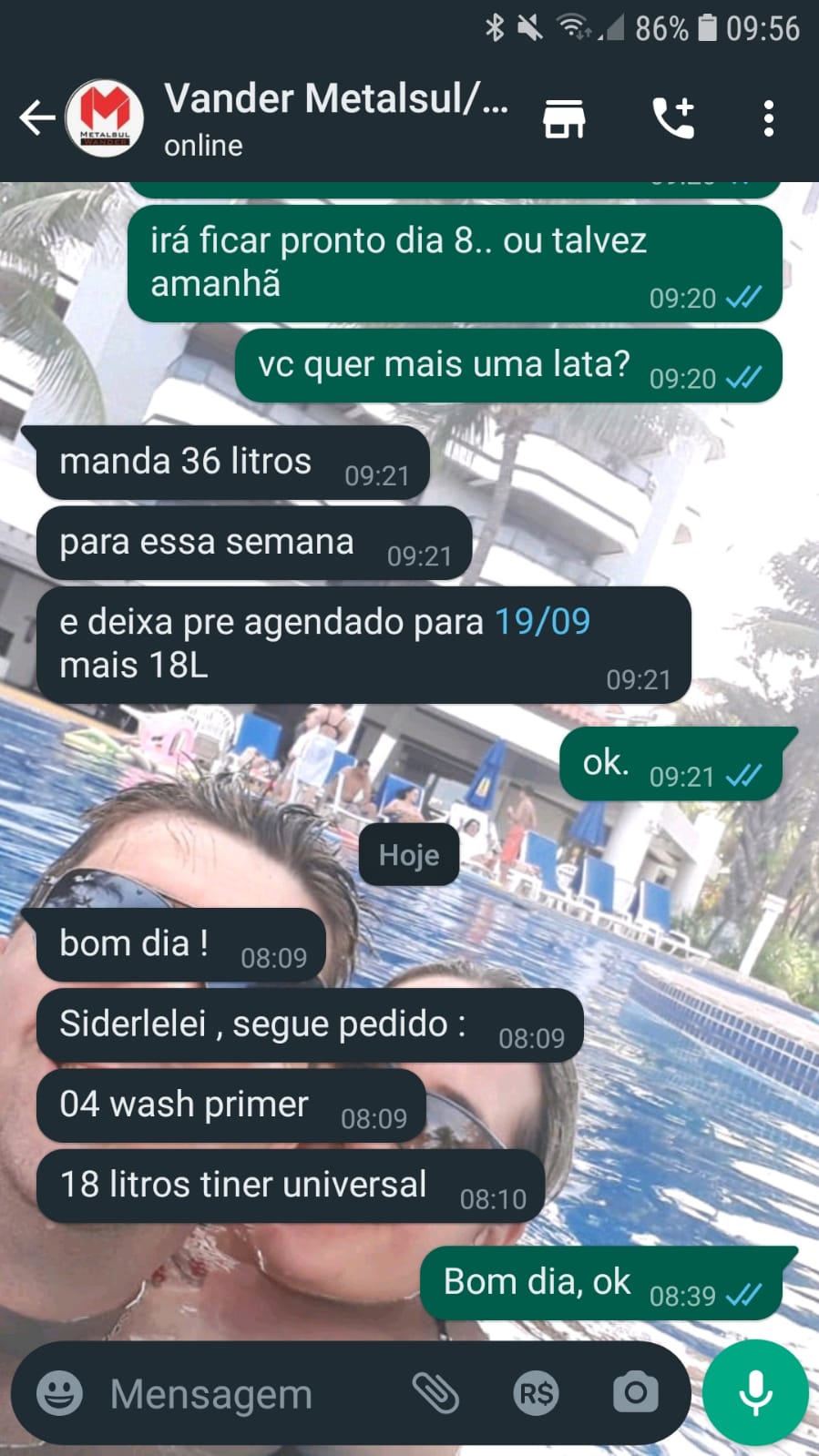819x1456 pixels.
Task: Open the overflow menu
Action: 768,118
